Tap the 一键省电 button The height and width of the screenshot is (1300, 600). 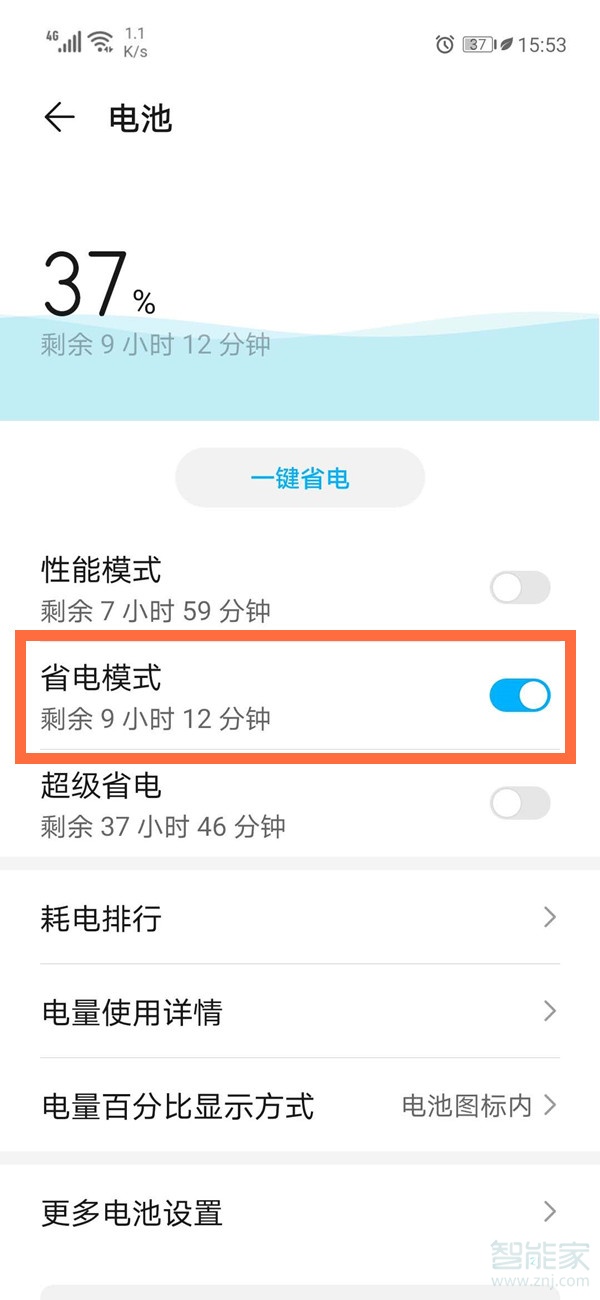300,478
